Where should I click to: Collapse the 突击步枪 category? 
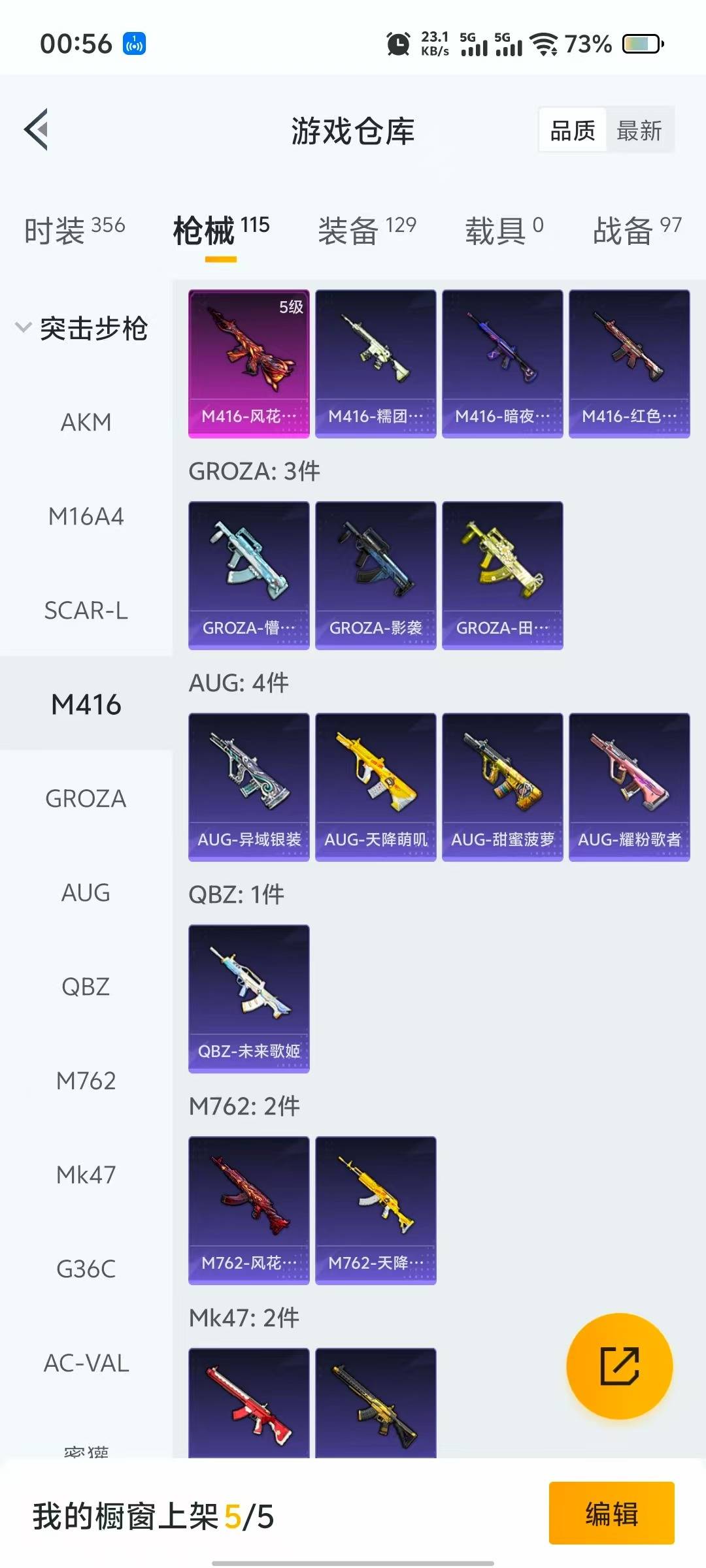pos(82,328)
